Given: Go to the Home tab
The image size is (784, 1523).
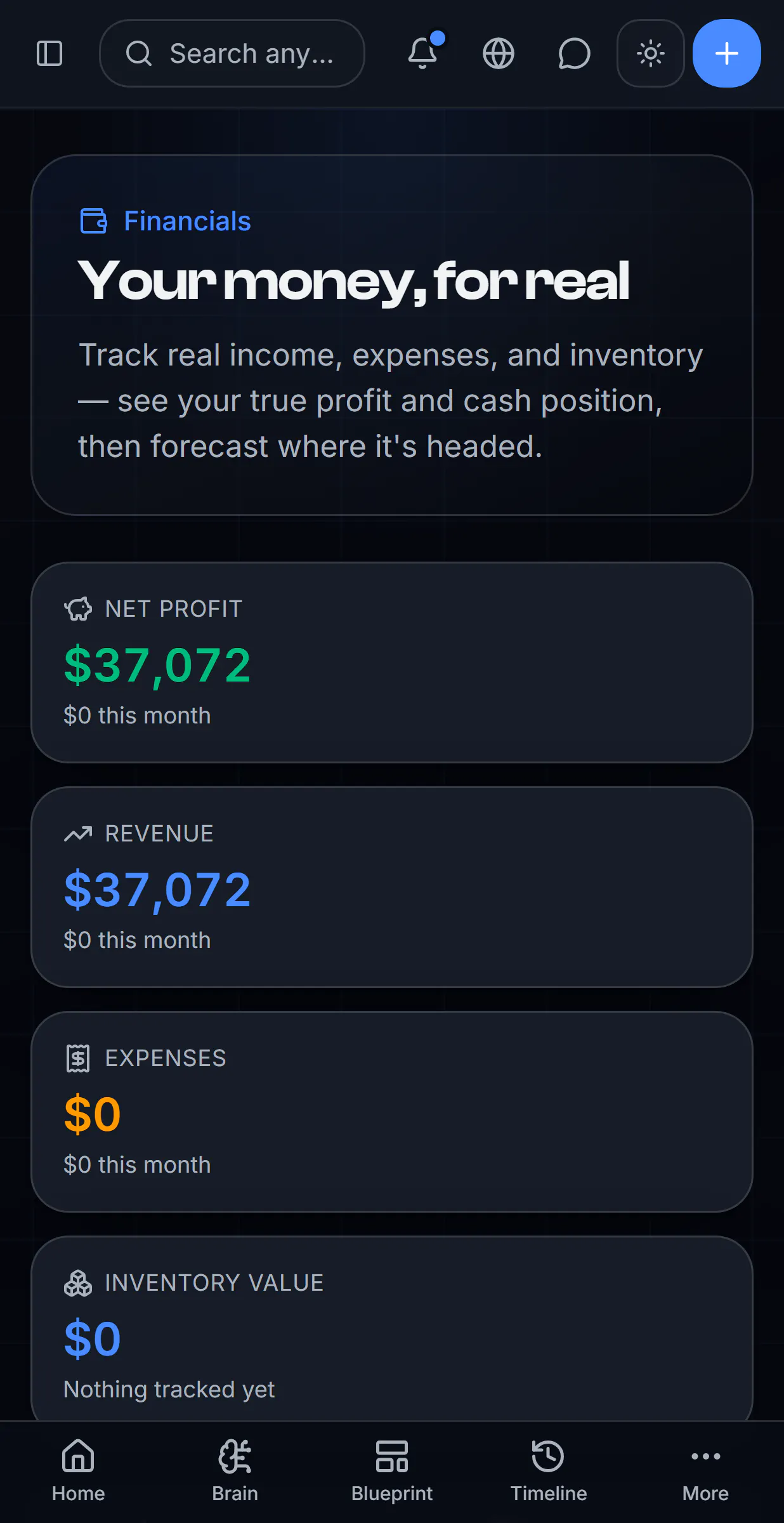Looking at the screenshot, I should [x=78, y=1471].
